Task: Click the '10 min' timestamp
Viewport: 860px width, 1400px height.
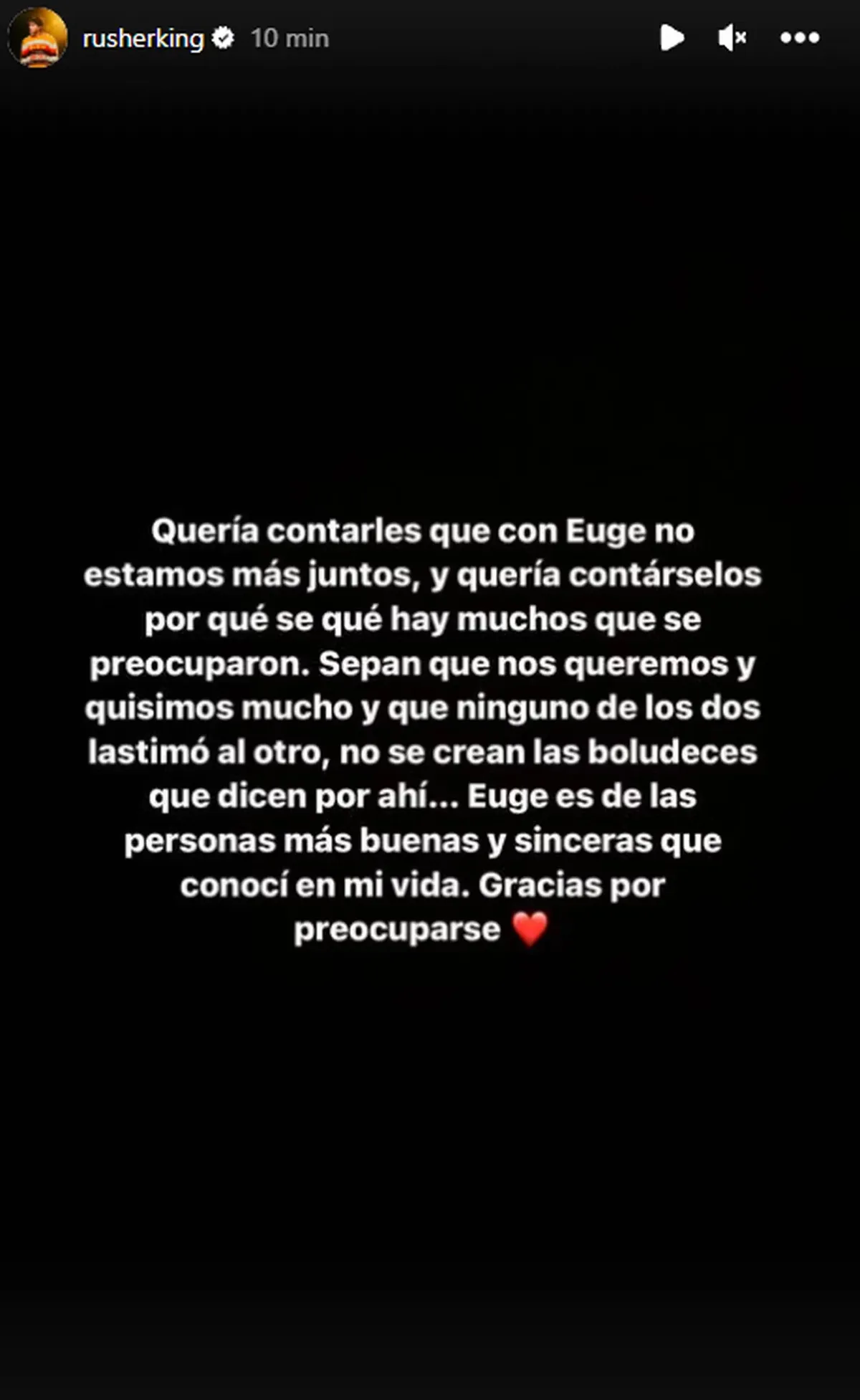Action: pyautogui.click(x=290, y=39)
